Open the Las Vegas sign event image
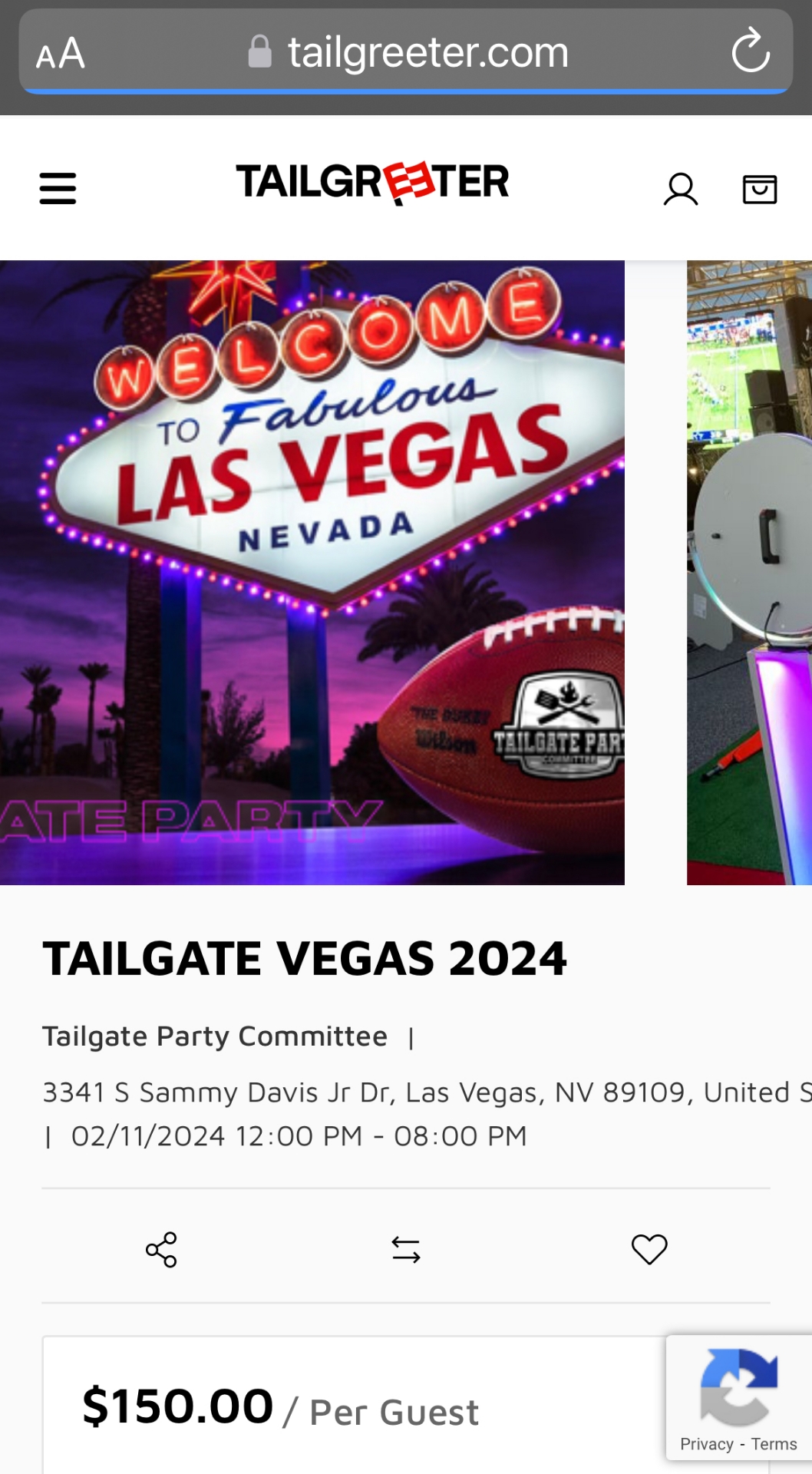Image resolution: width=812 pixels, height=1474 pixels. 312,572
